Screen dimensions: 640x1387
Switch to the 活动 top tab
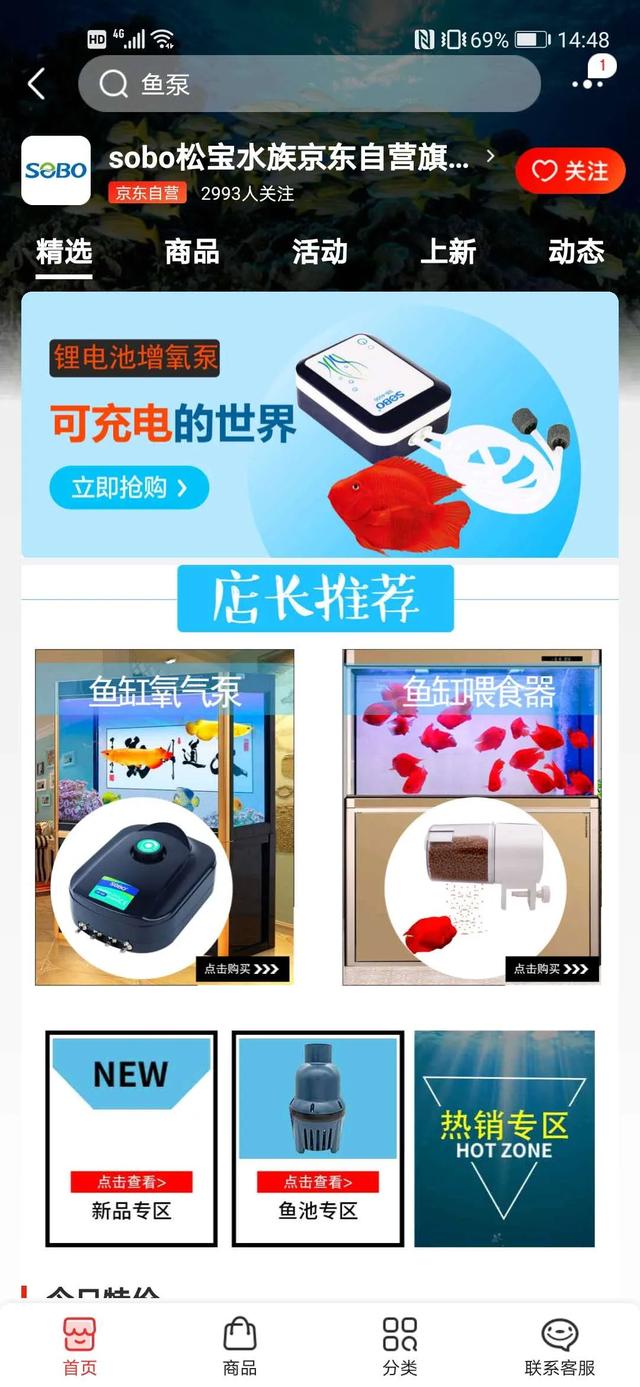pyautogui.click(x=320, y=251)
